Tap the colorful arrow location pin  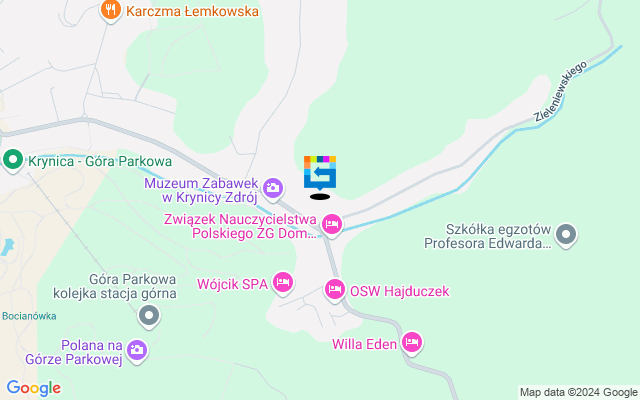320,174
